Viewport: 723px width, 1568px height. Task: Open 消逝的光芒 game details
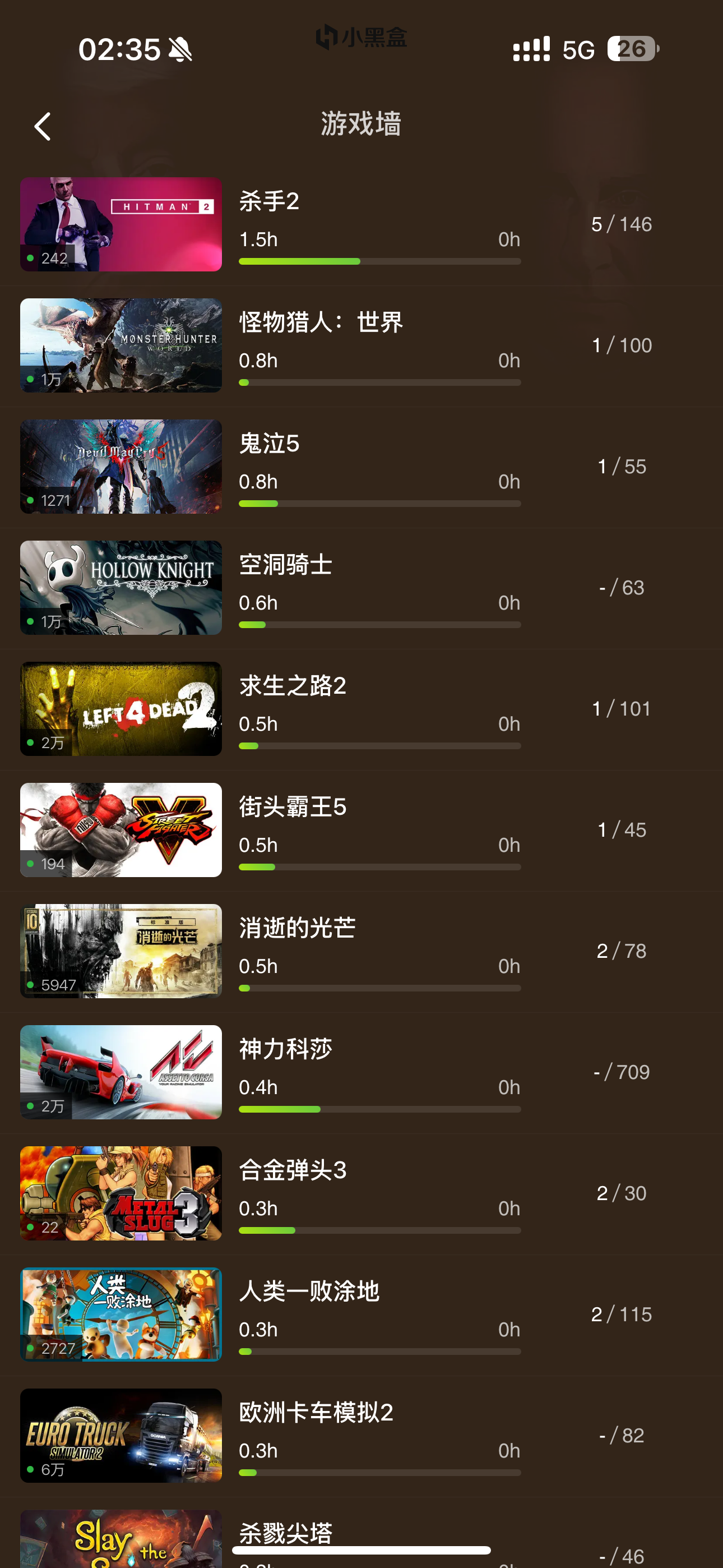[x=361, y=951]
